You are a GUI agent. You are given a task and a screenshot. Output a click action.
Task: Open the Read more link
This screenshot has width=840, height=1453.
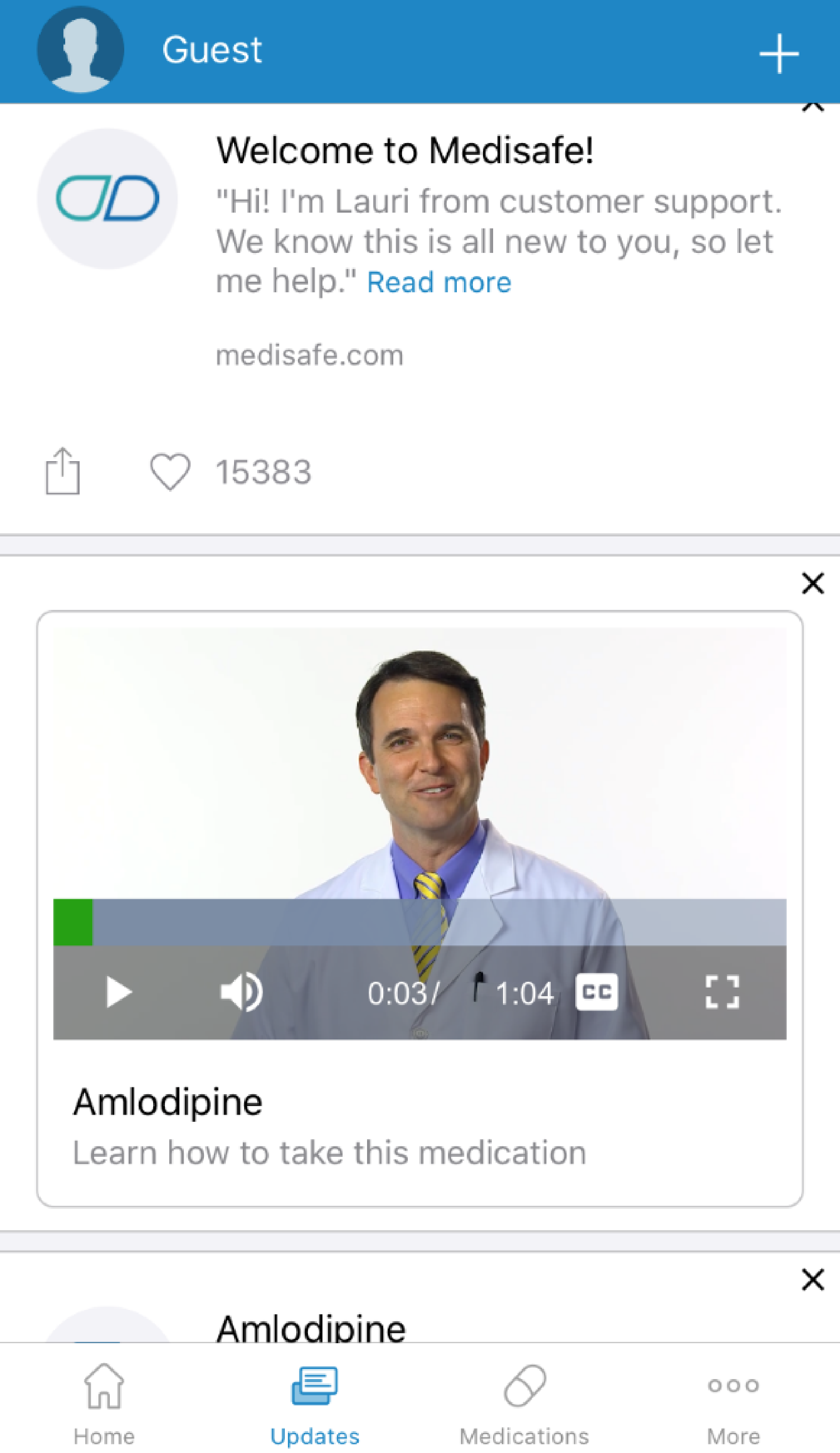tap(439, 283)
